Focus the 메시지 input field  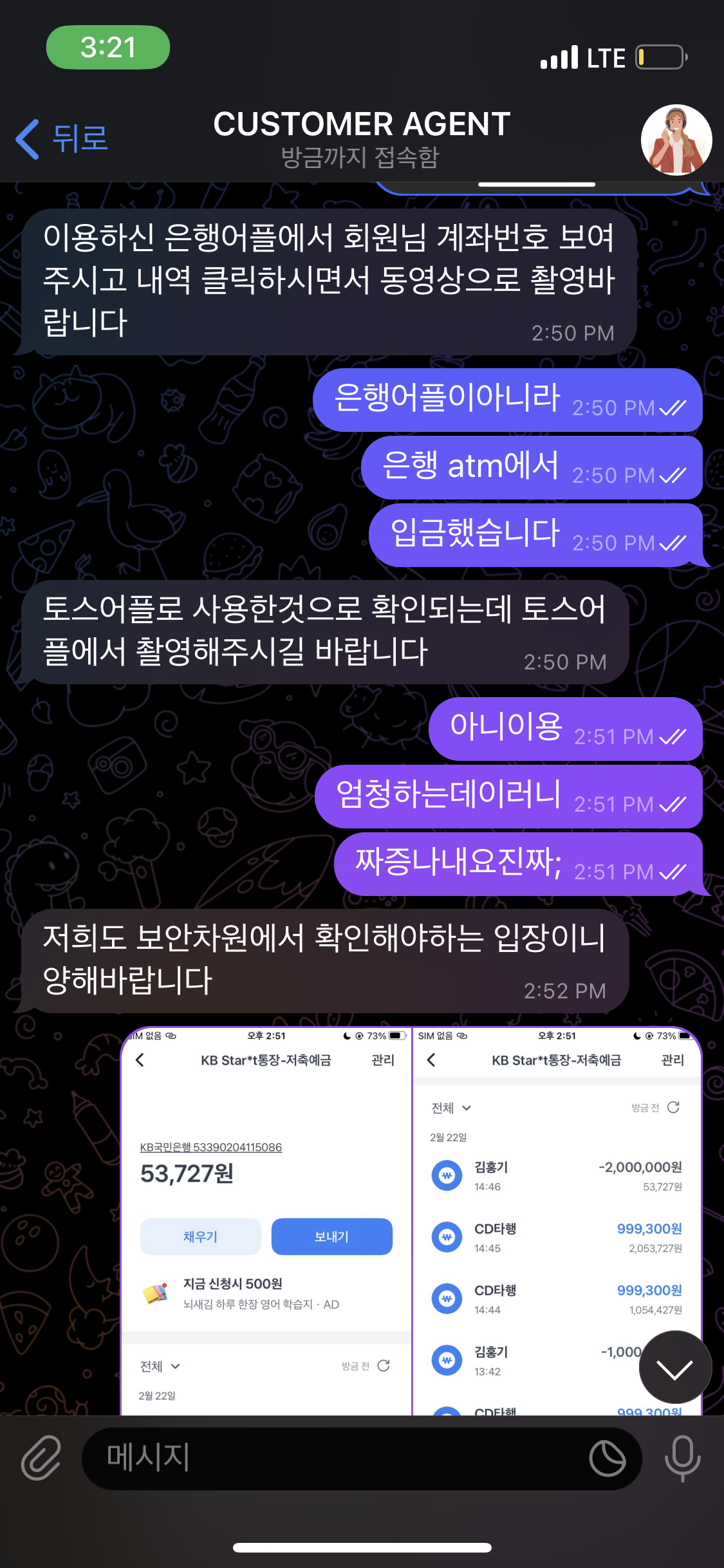(x=335, y=1458)
